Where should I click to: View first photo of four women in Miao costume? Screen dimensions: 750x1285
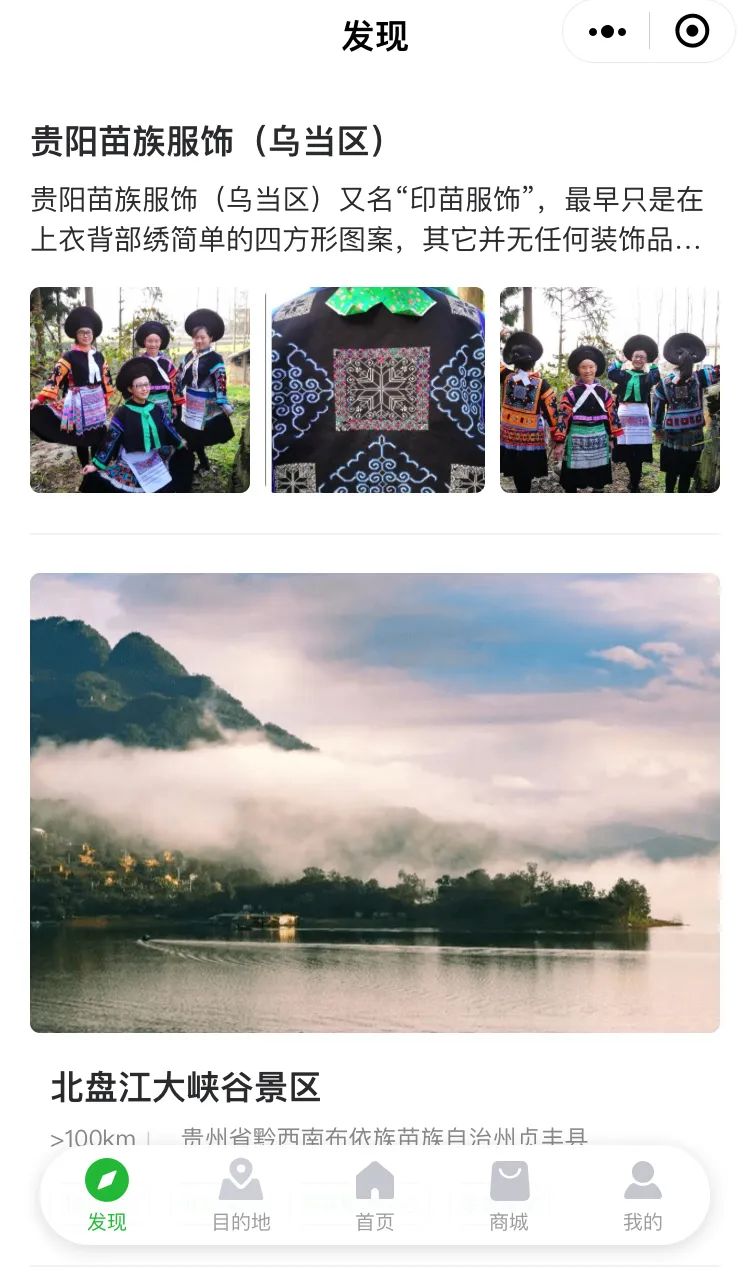click(x=140, y=390)
